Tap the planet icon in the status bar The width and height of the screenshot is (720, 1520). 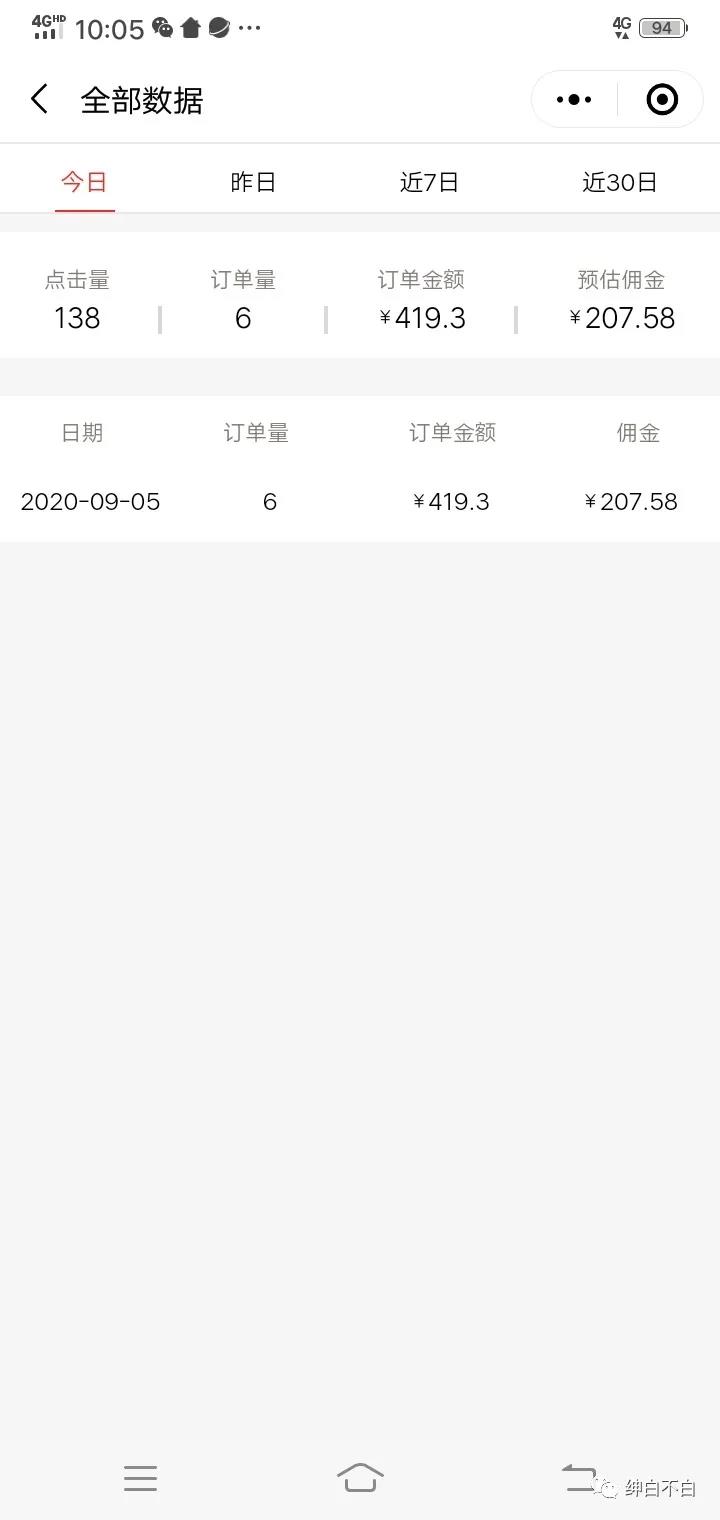(218, 27)
